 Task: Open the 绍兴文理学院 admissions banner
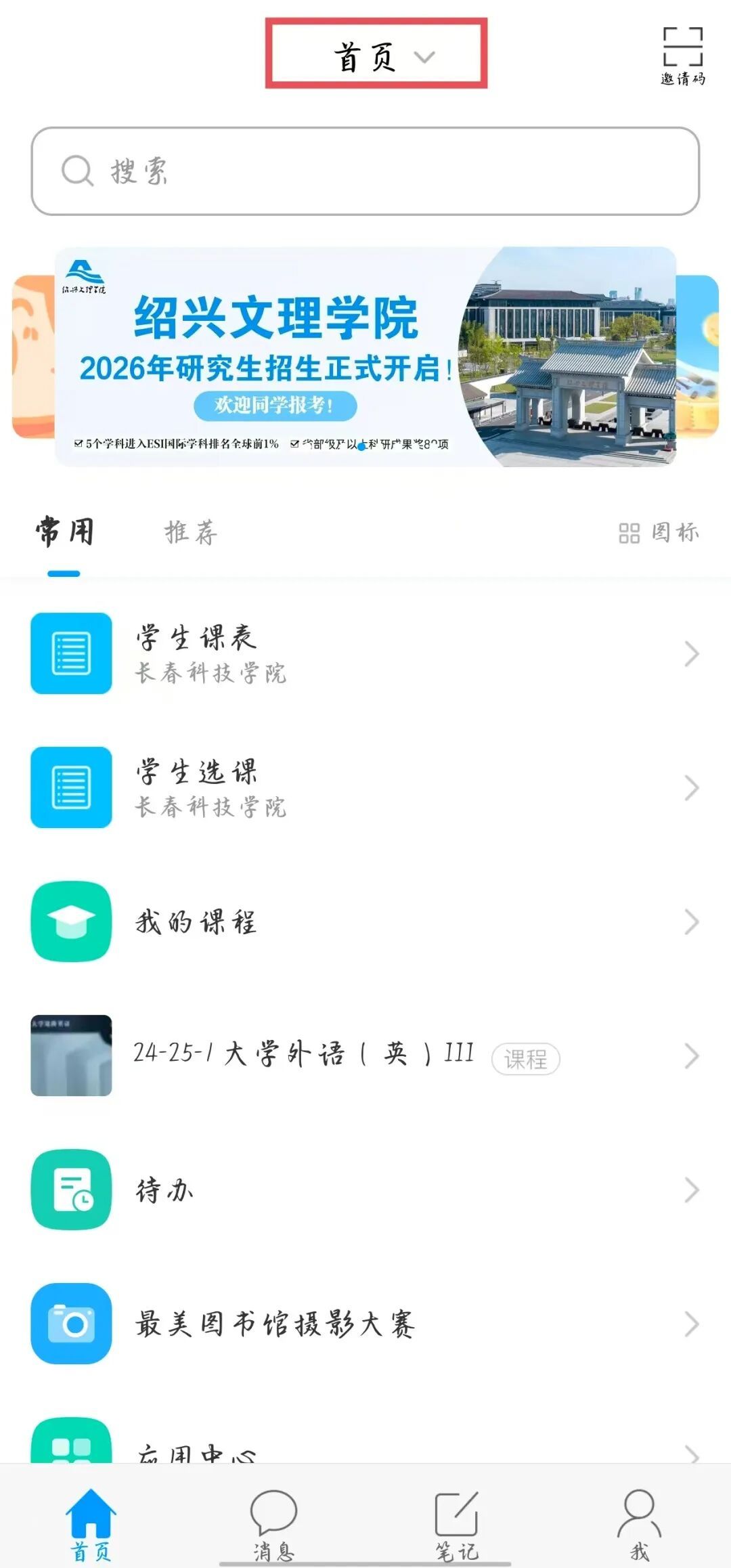[365, 357]
